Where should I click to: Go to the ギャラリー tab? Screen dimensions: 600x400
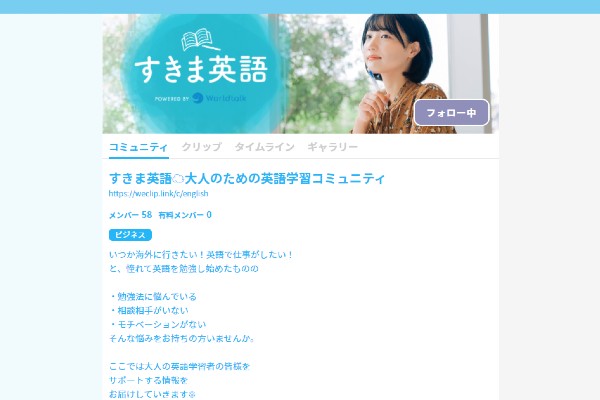tap(333, 147)
